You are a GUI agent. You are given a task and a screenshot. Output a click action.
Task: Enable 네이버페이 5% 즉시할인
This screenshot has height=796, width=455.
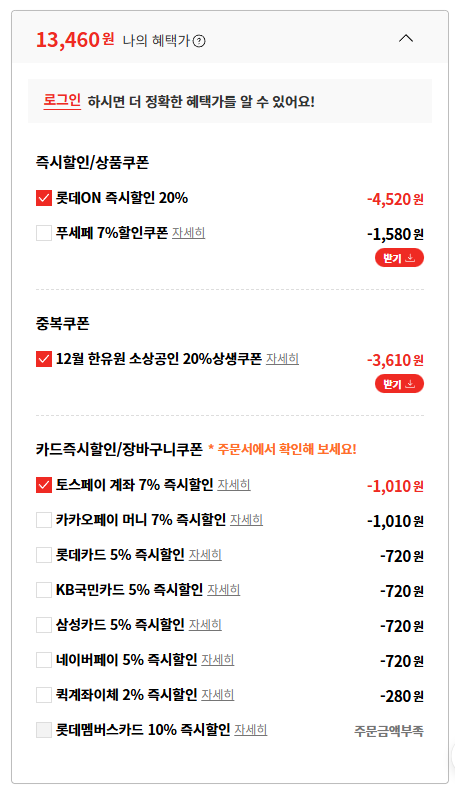pyautogui.click(x=44, y=660)
